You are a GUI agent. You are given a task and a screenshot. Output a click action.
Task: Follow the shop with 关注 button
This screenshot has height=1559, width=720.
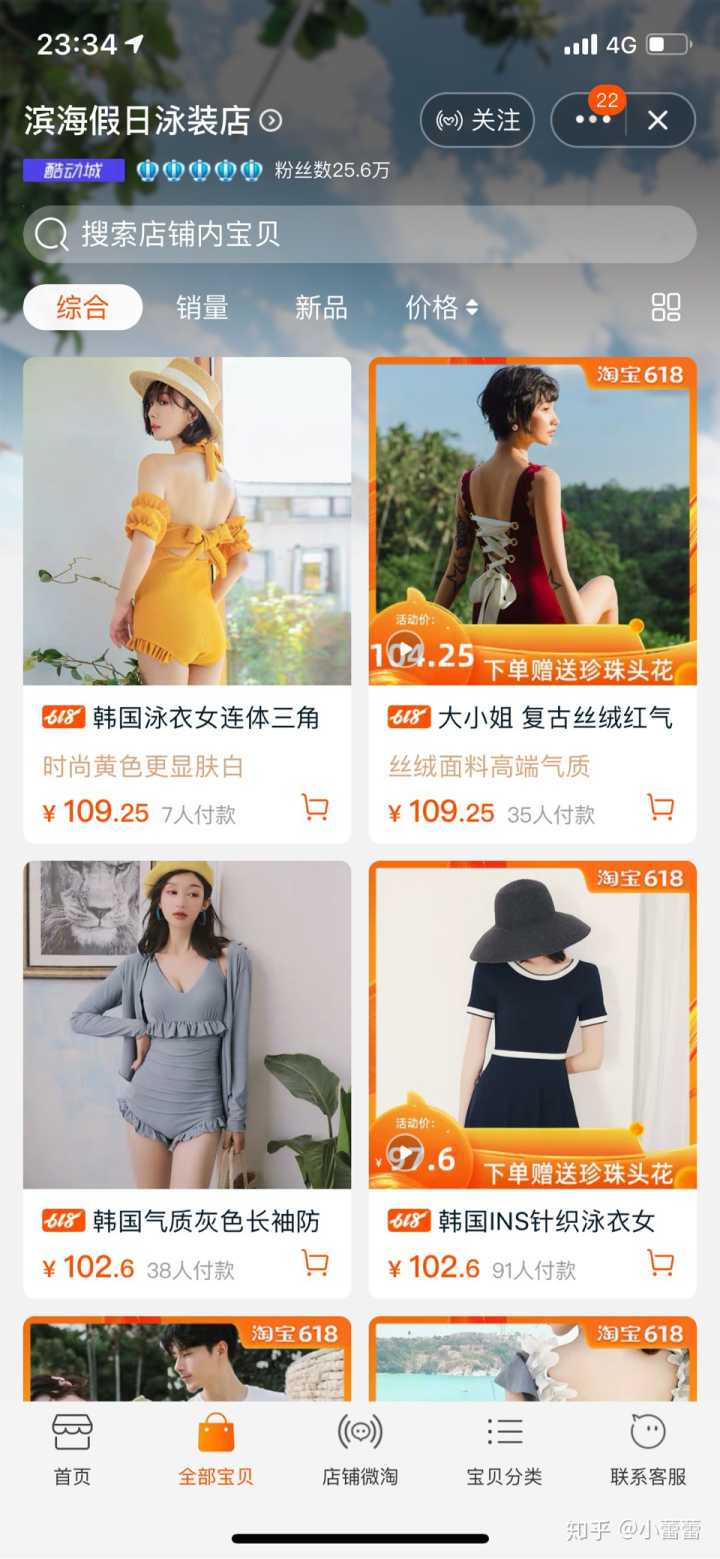[x=477, y=121]
